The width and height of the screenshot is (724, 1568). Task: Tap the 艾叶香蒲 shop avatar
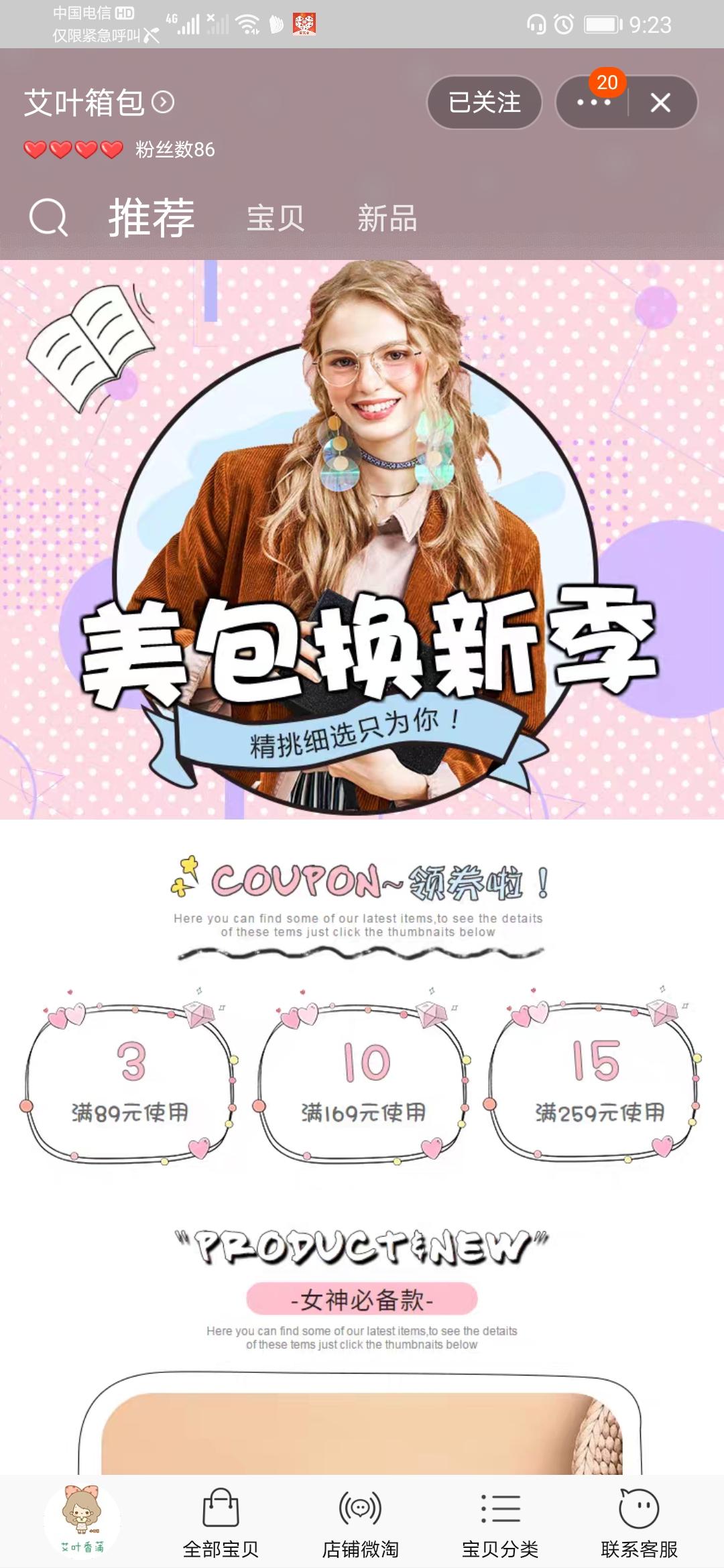tap(82, 1519)
